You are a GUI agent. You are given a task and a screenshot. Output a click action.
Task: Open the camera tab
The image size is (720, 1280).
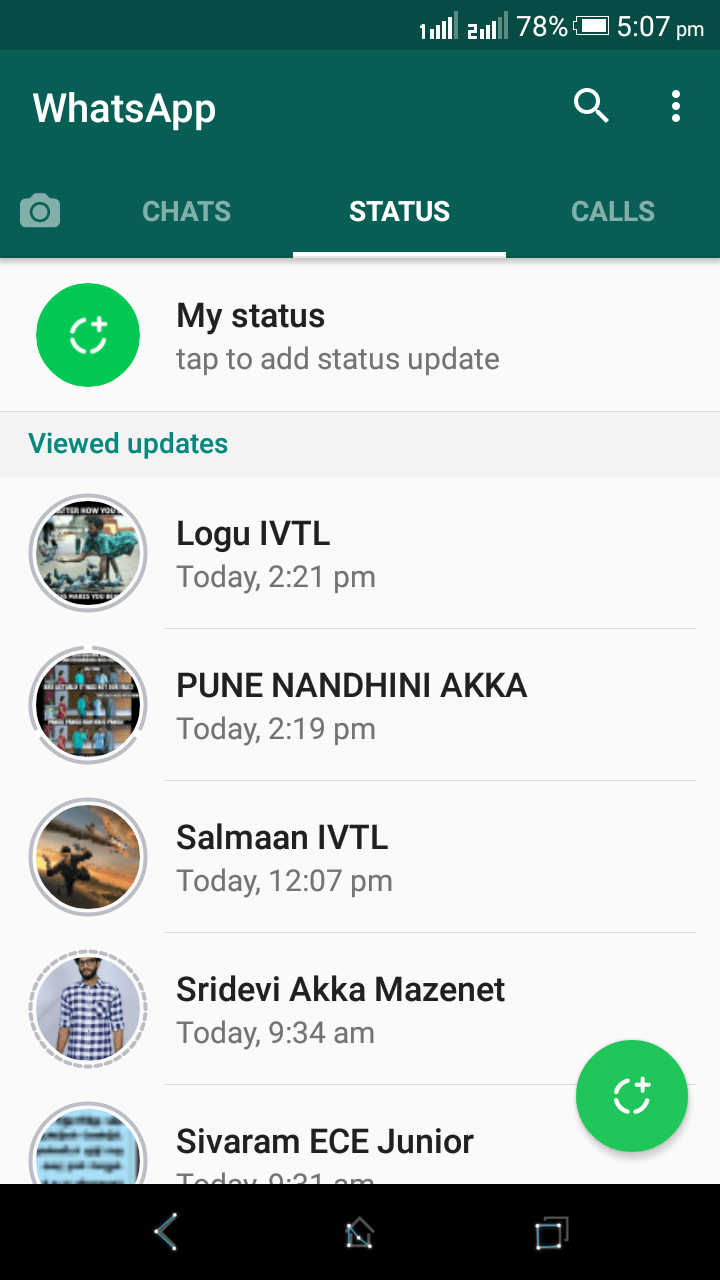[40, 212]
